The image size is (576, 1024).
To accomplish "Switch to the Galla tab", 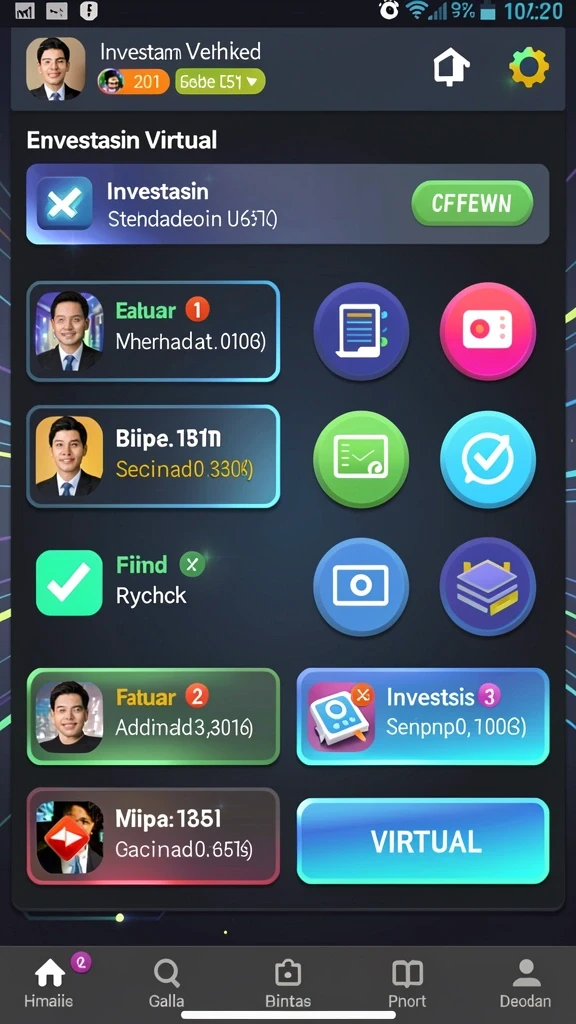I will point(167,984).
